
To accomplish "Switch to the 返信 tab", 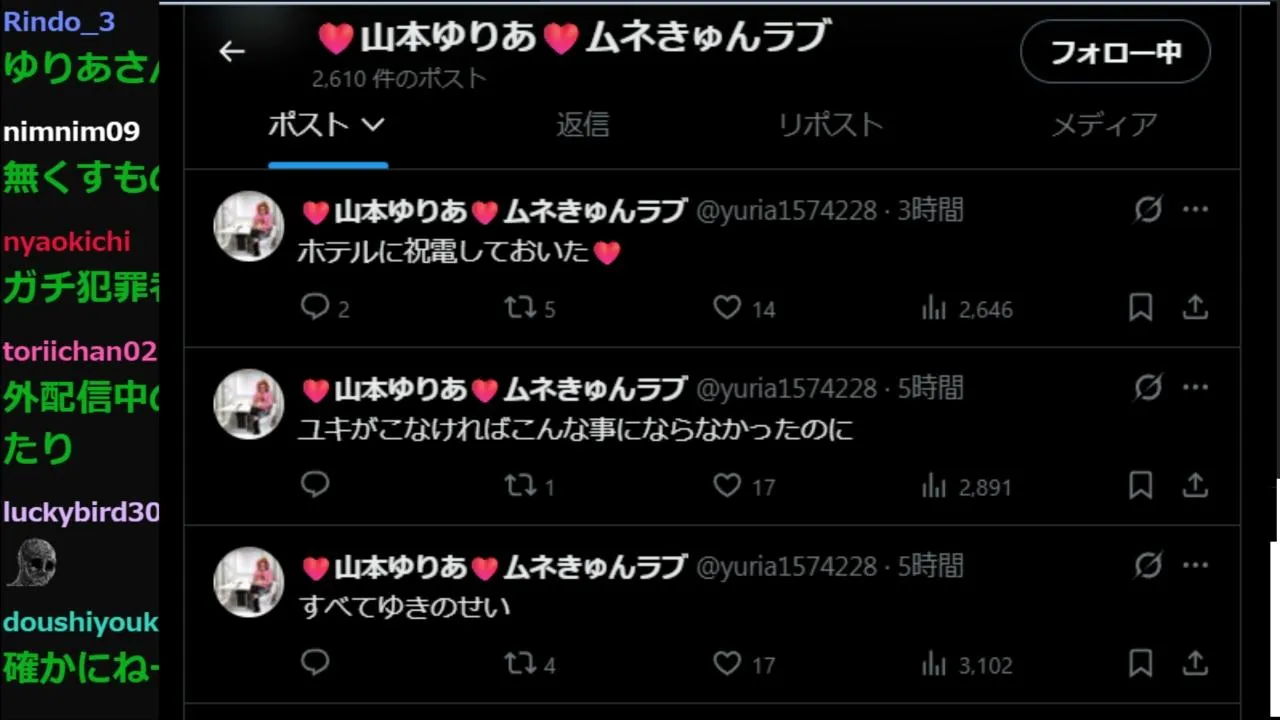I will point(583,124).
